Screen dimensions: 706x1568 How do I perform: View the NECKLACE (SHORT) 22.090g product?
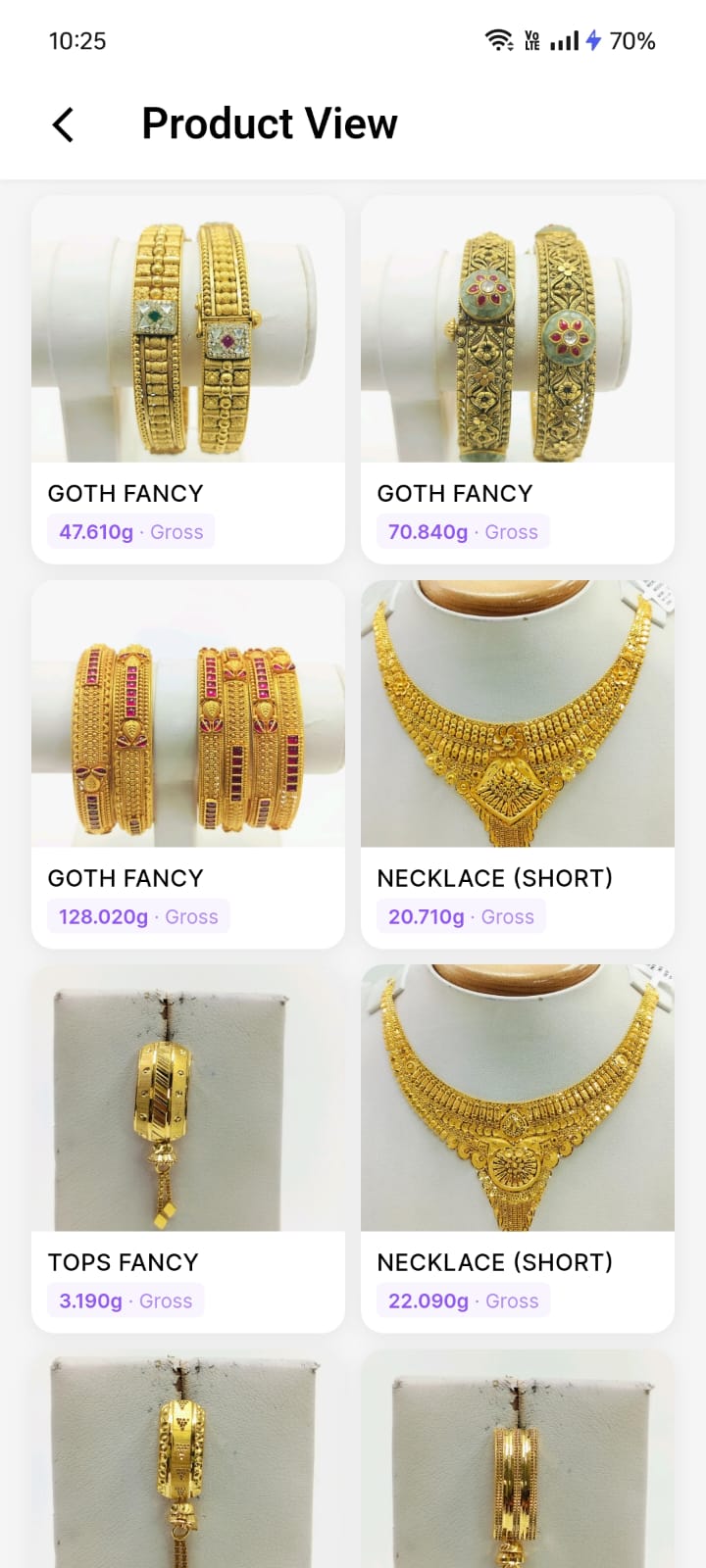point(518,1149)
